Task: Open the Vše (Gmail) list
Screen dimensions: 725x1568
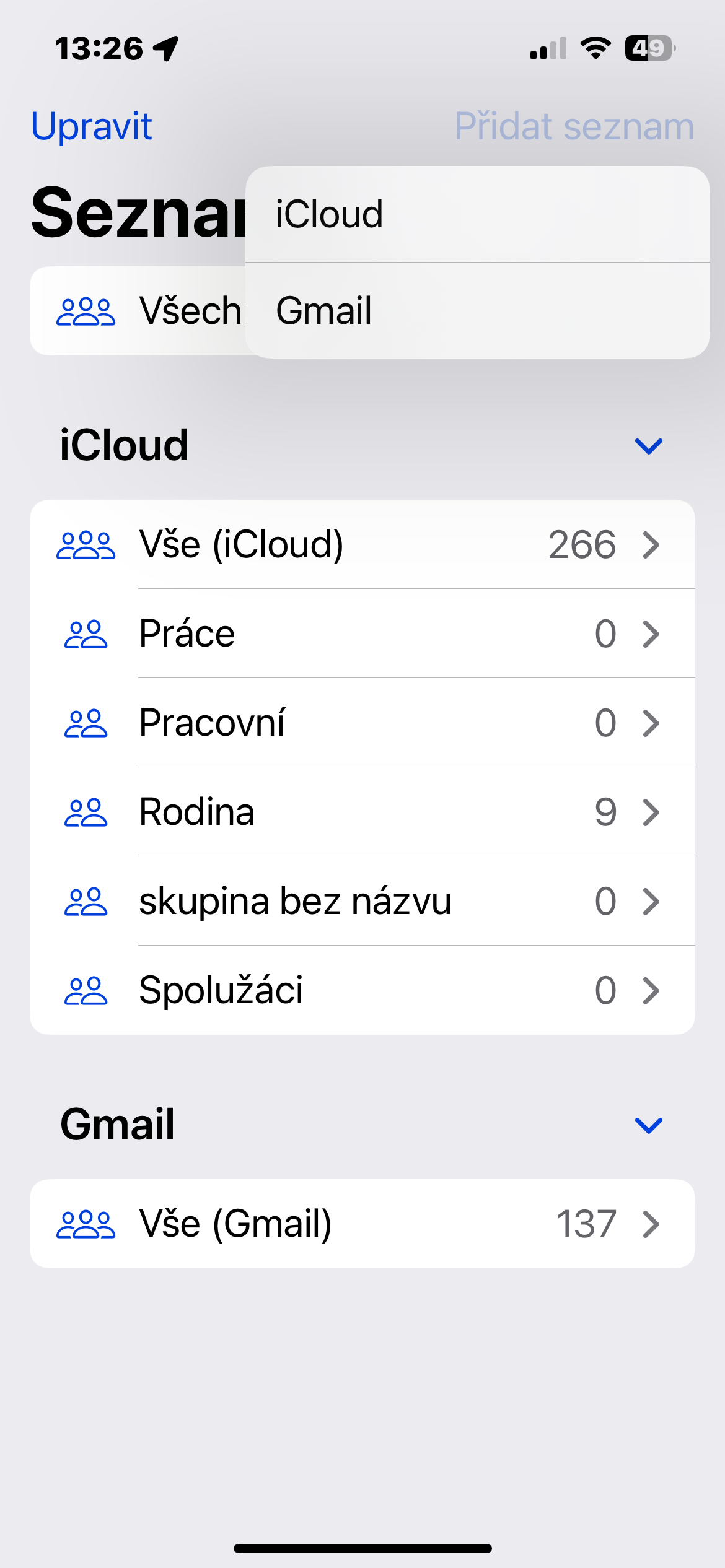Action: (362, 1224)
